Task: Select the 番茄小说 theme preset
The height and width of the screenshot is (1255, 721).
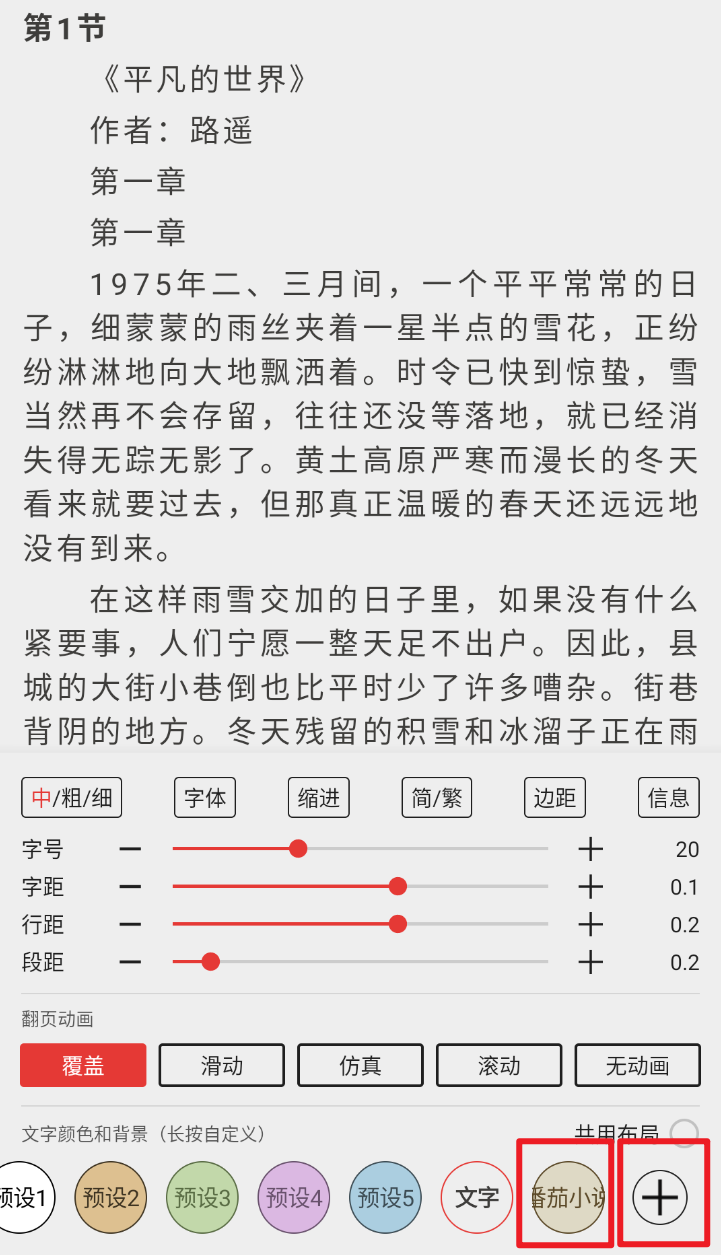Action: click(x=565, y=1196)
